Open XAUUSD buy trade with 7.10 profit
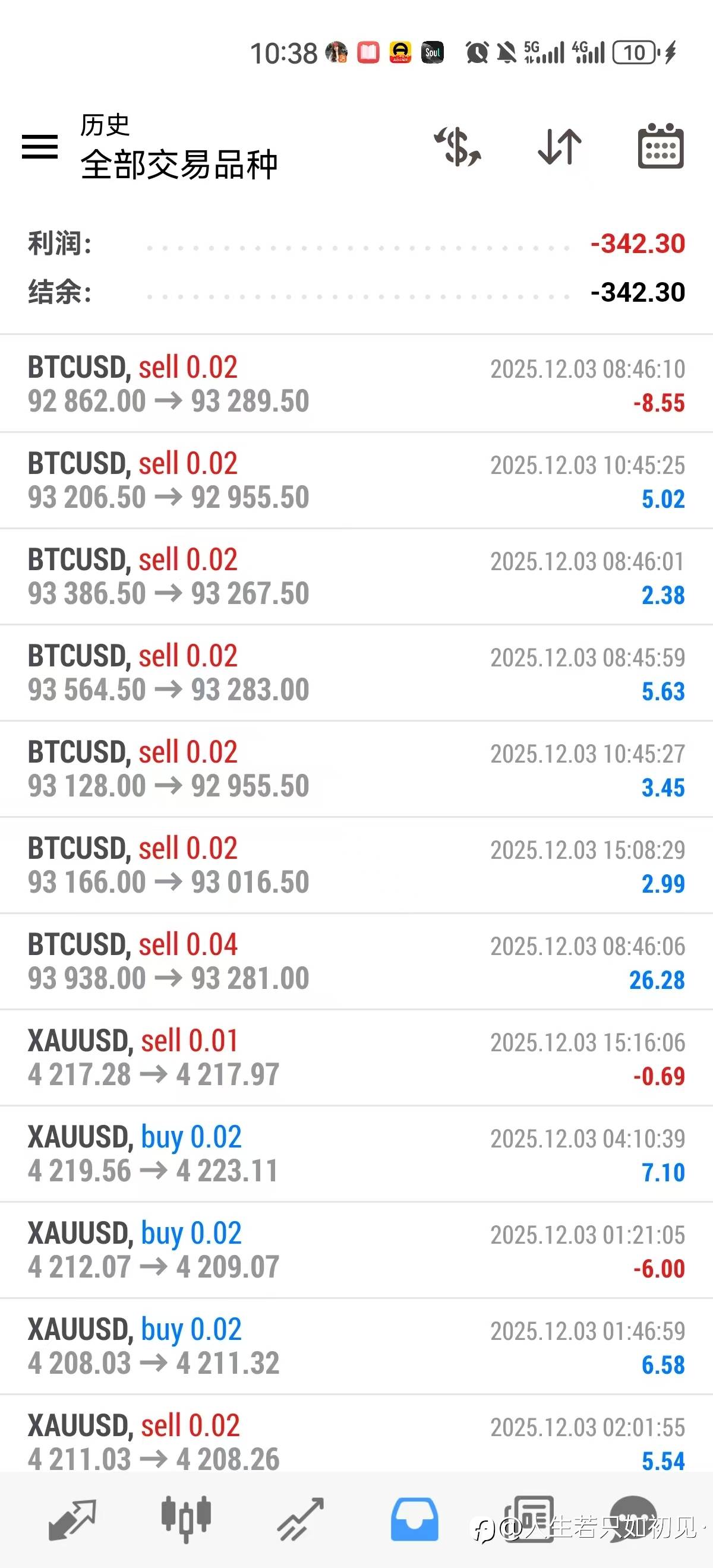The width and height of the screenshot is (713, 1568). (356, 1153)
